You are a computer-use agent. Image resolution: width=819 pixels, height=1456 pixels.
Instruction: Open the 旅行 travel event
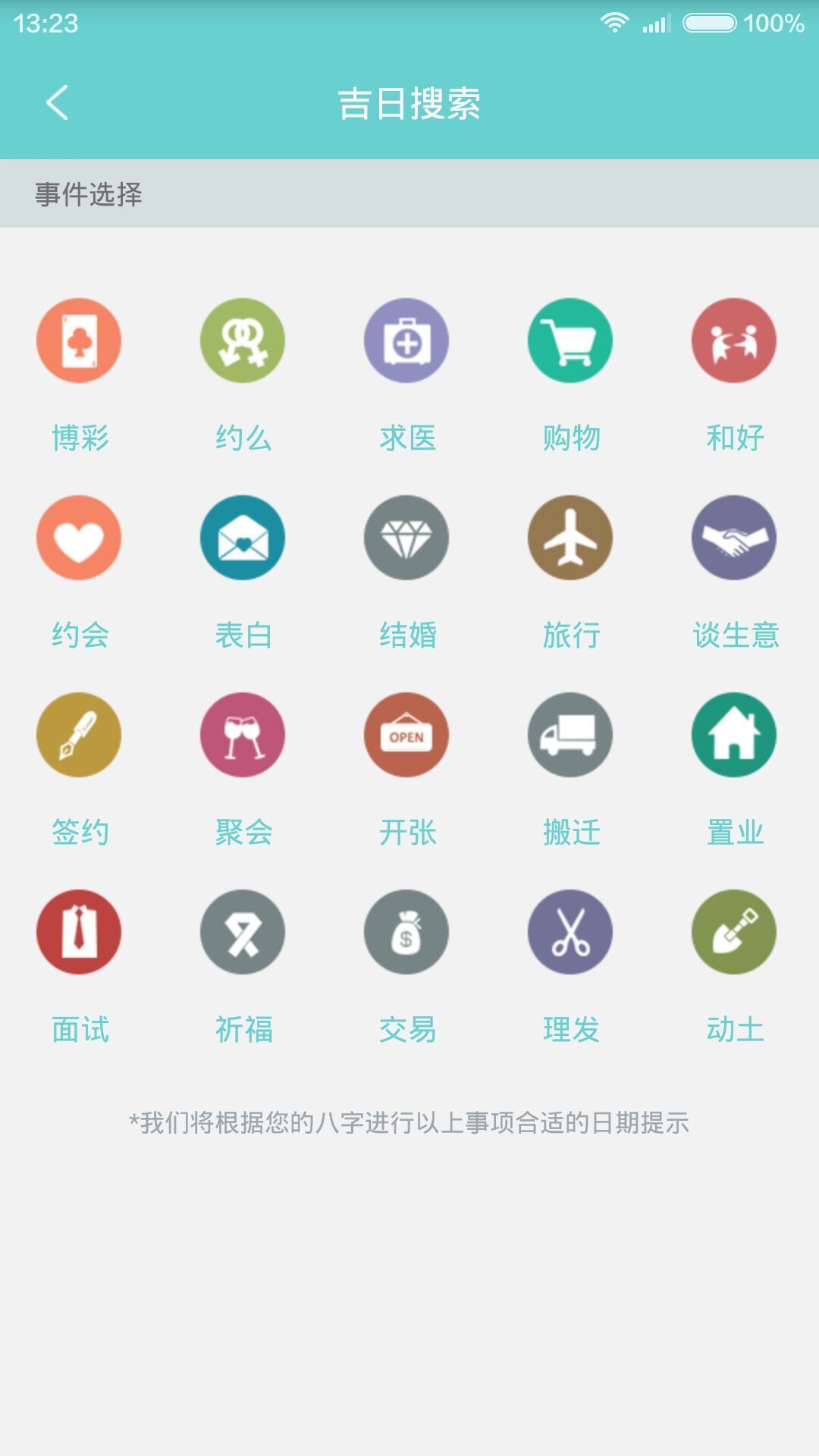pyautogui.click(x=570, y=538)
